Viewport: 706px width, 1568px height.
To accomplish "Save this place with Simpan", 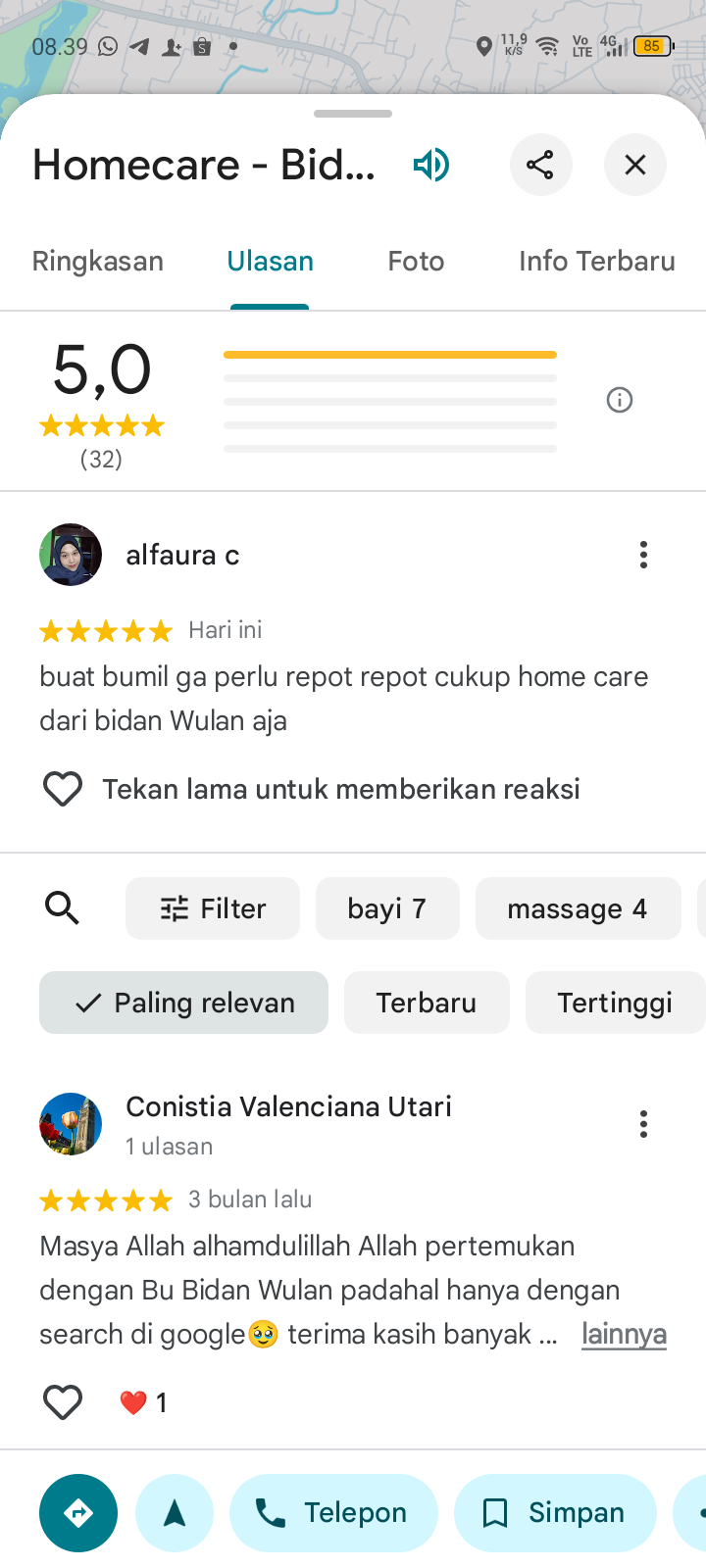I will [555, 1513].
